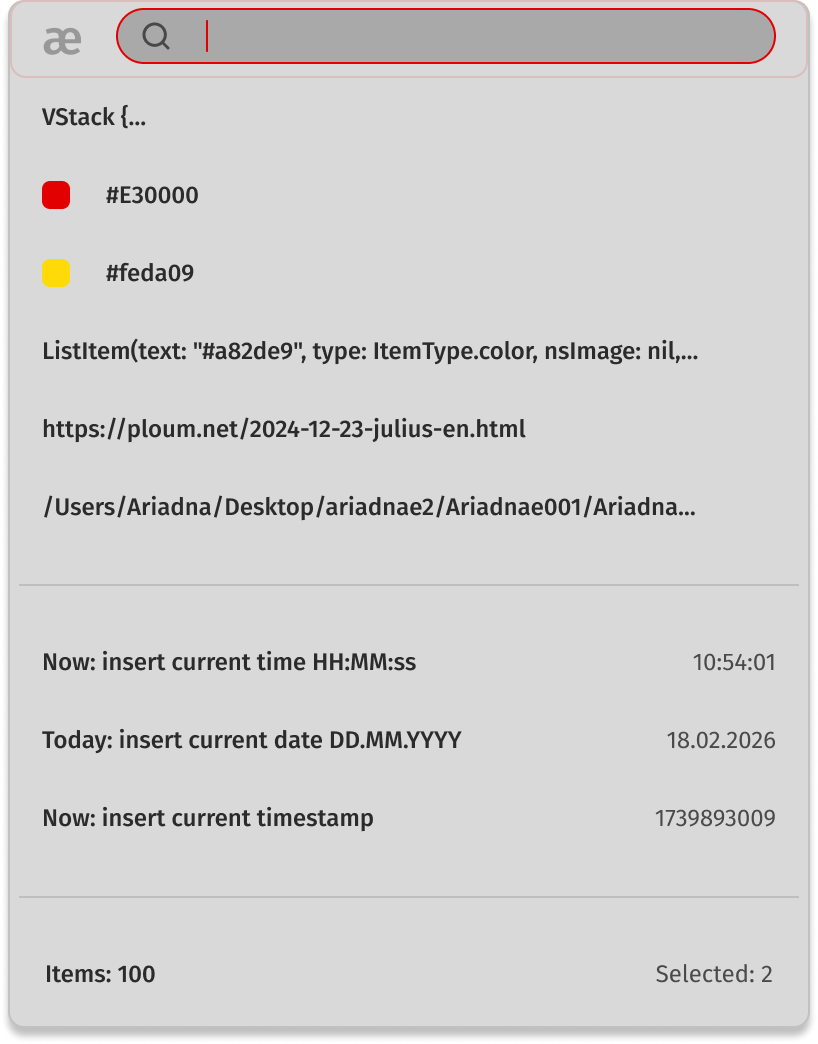Image resolution: width=818 pixels, height=1044 pixels.
Task: Select the /Users/Ariadna/Desktop path entry
Action: (x=369, y=507)
